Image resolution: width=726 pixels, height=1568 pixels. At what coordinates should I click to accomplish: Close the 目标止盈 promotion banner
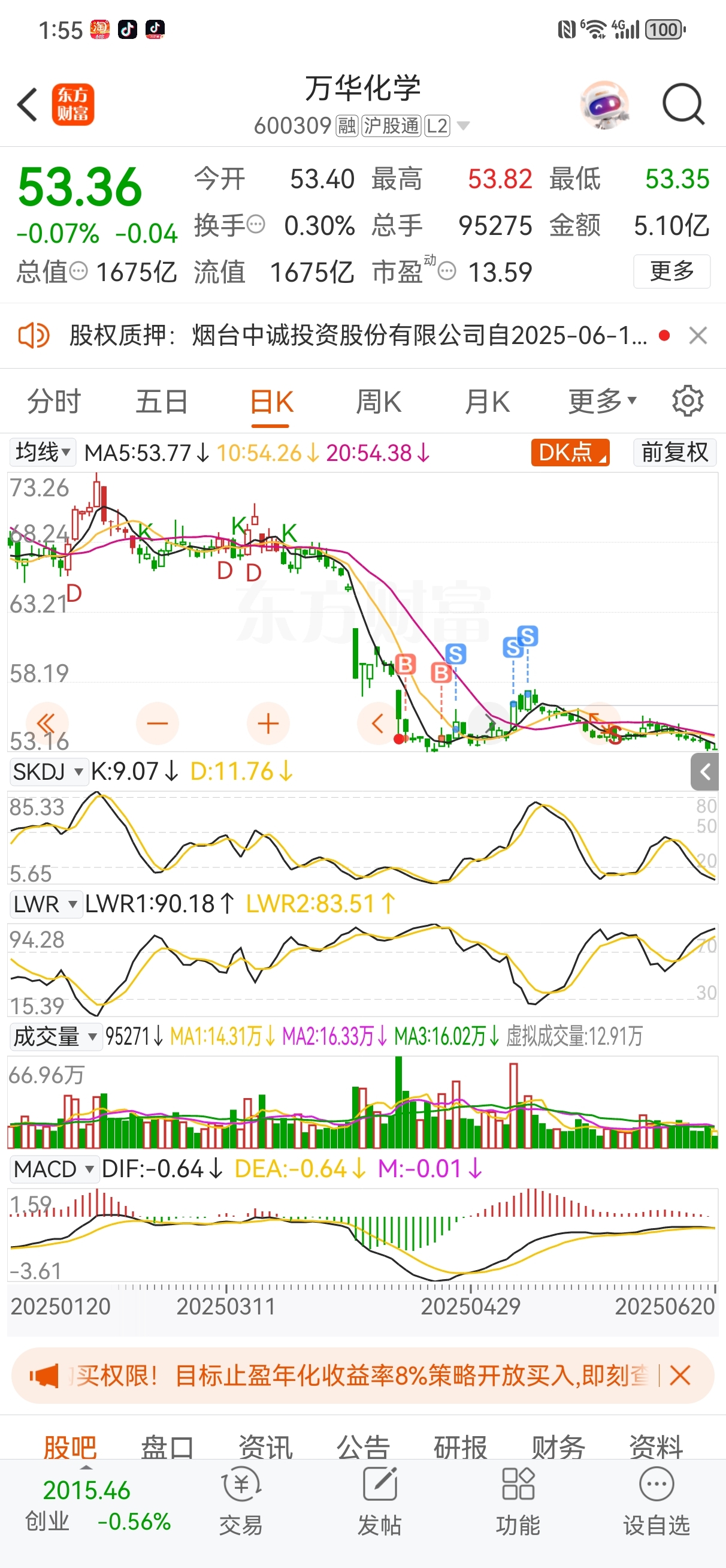tap(679, 1375)
